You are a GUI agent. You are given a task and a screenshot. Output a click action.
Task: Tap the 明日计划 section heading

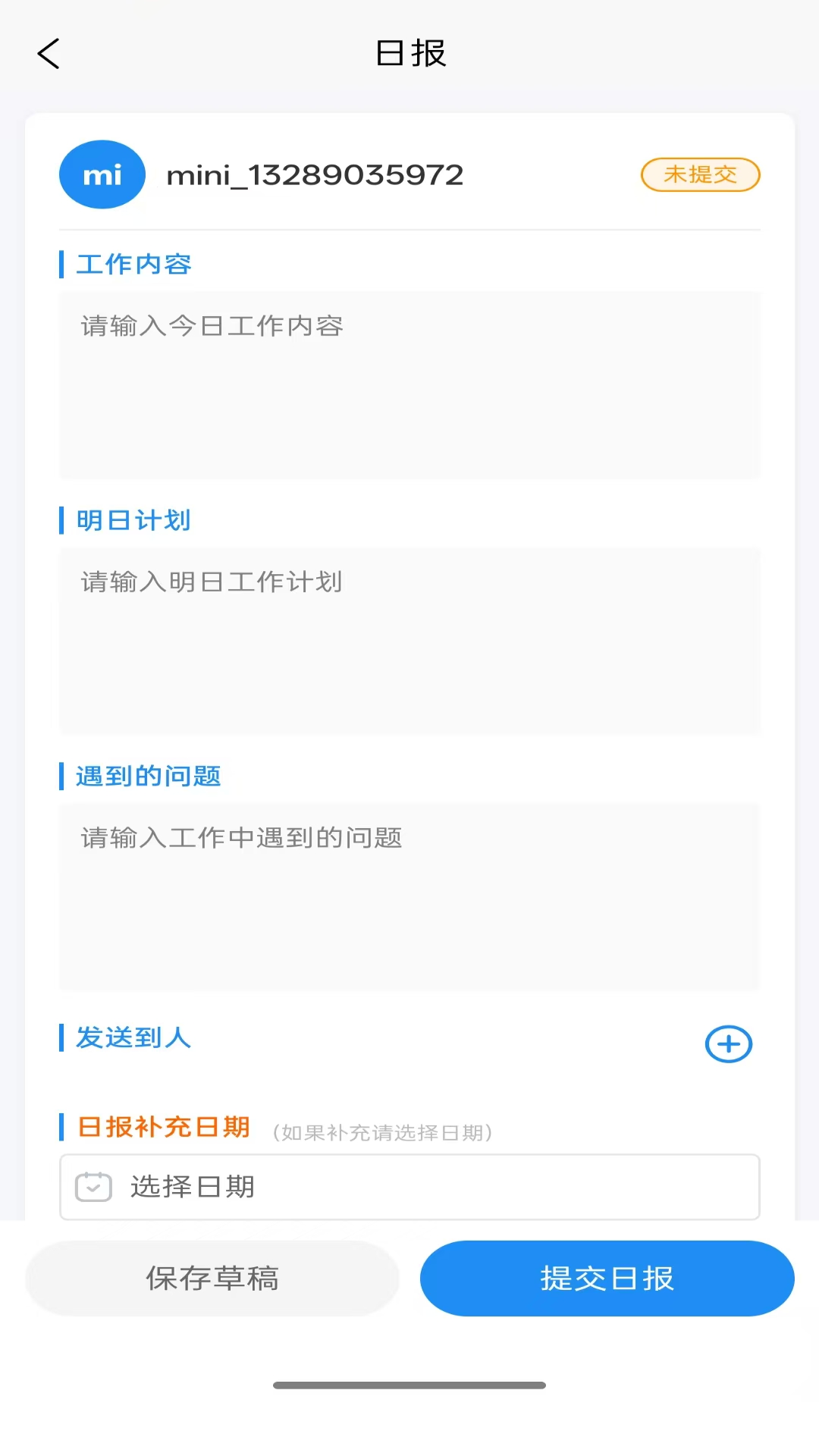(x=132, y=520)
